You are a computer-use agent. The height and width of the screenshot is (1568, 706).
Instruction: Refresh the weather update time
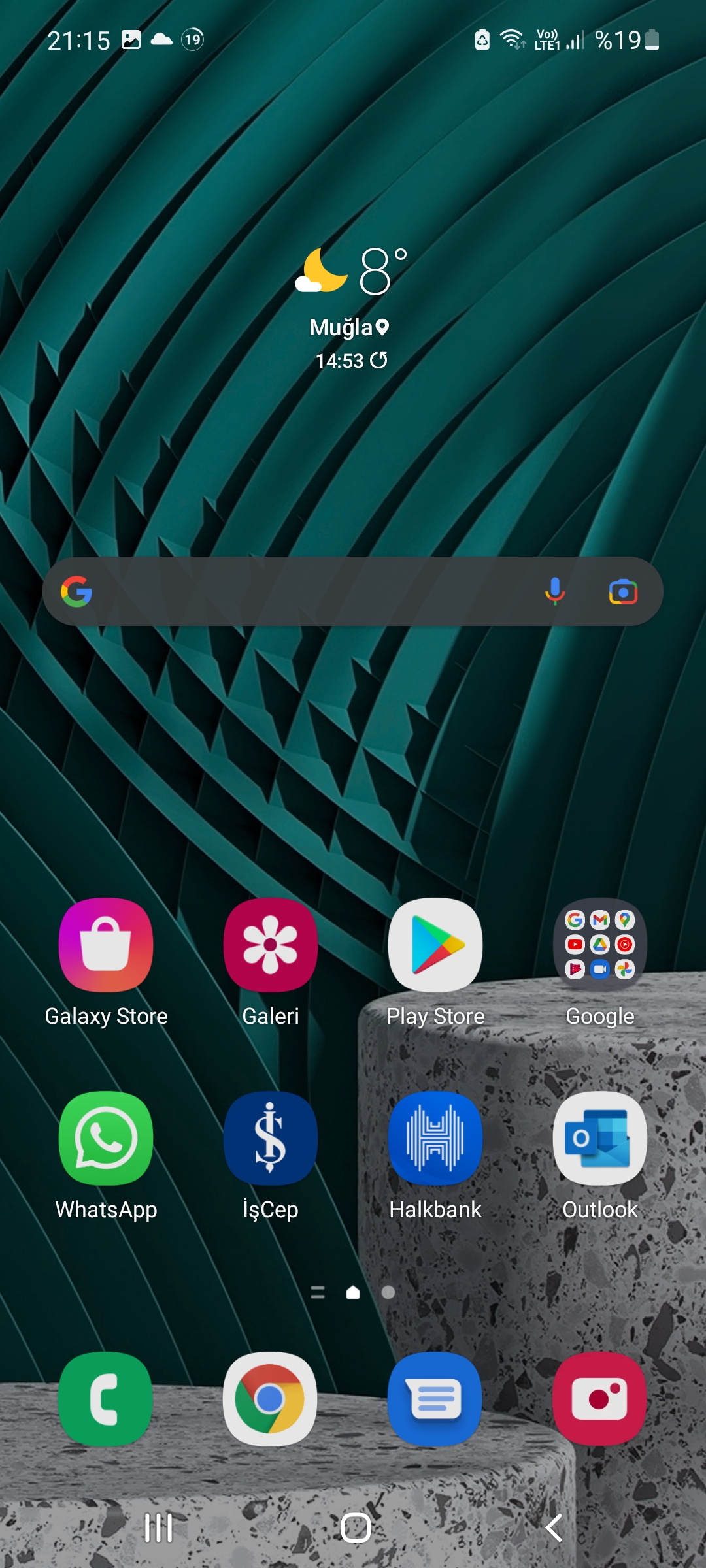(378, 360)
